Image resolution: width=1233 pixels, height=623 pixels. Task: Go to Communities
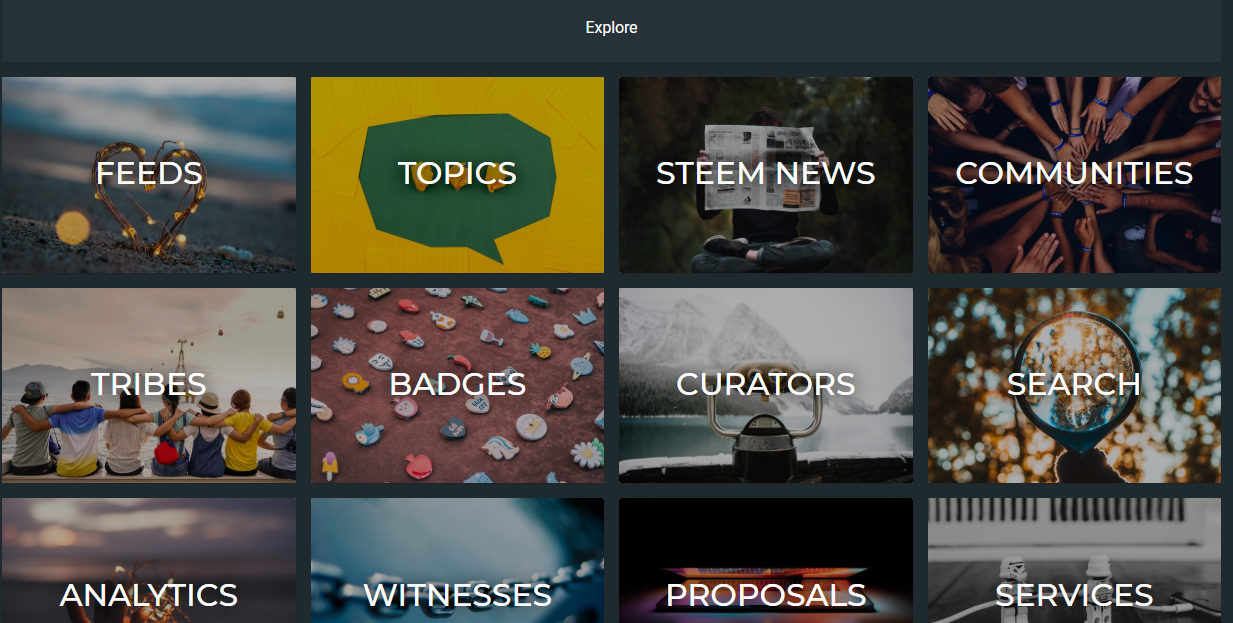[1074, 174]
